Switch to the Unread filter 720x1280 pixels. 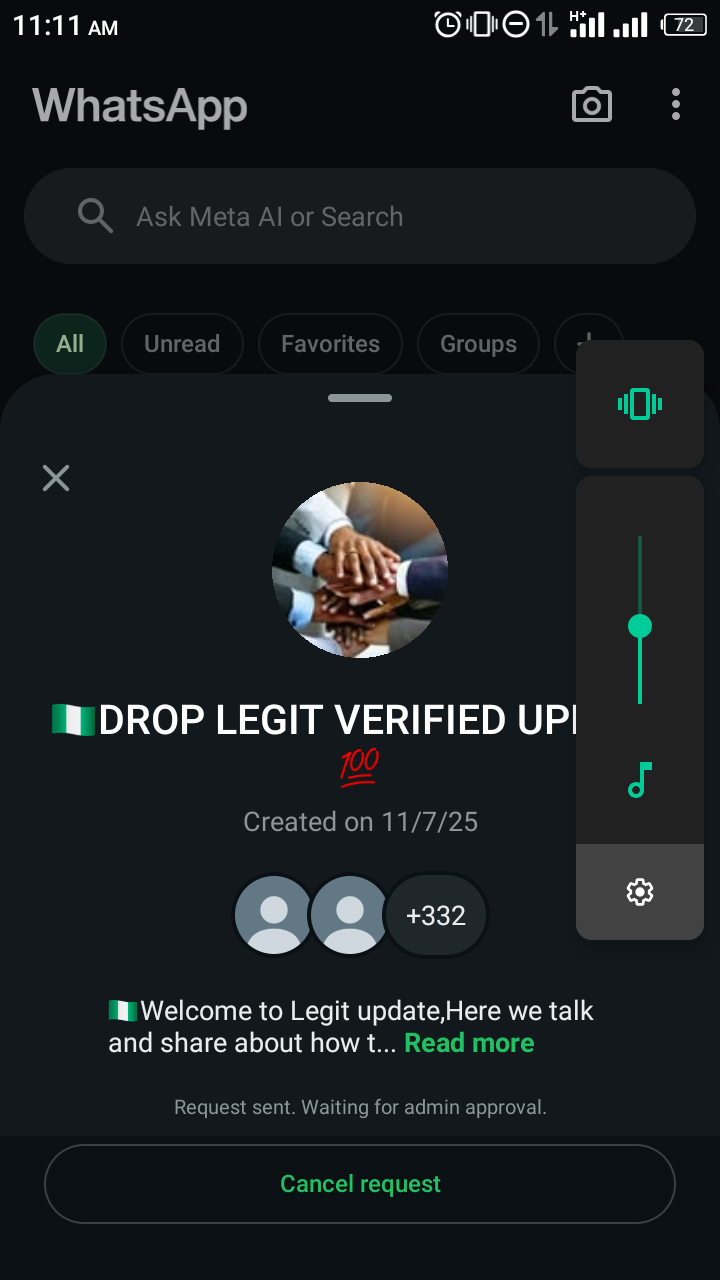[x=182, y=344]
